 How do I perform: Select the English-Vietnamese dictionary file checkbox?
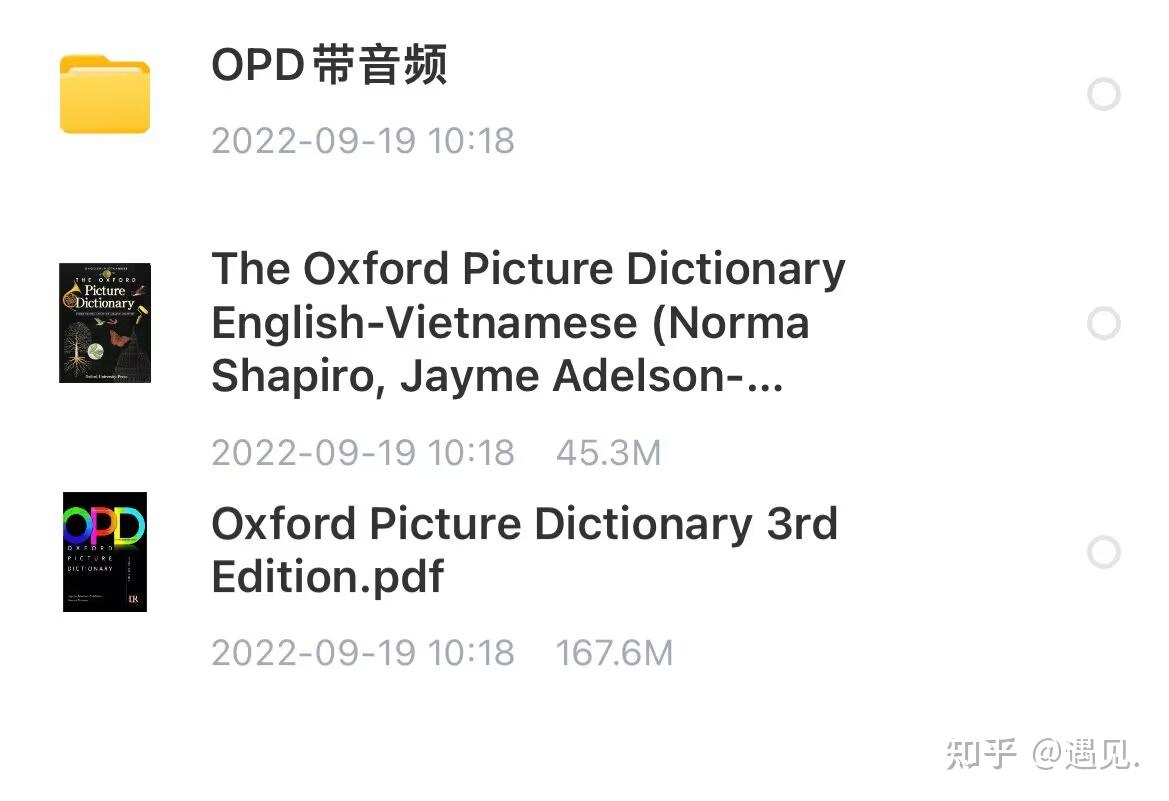point(1103,323)
